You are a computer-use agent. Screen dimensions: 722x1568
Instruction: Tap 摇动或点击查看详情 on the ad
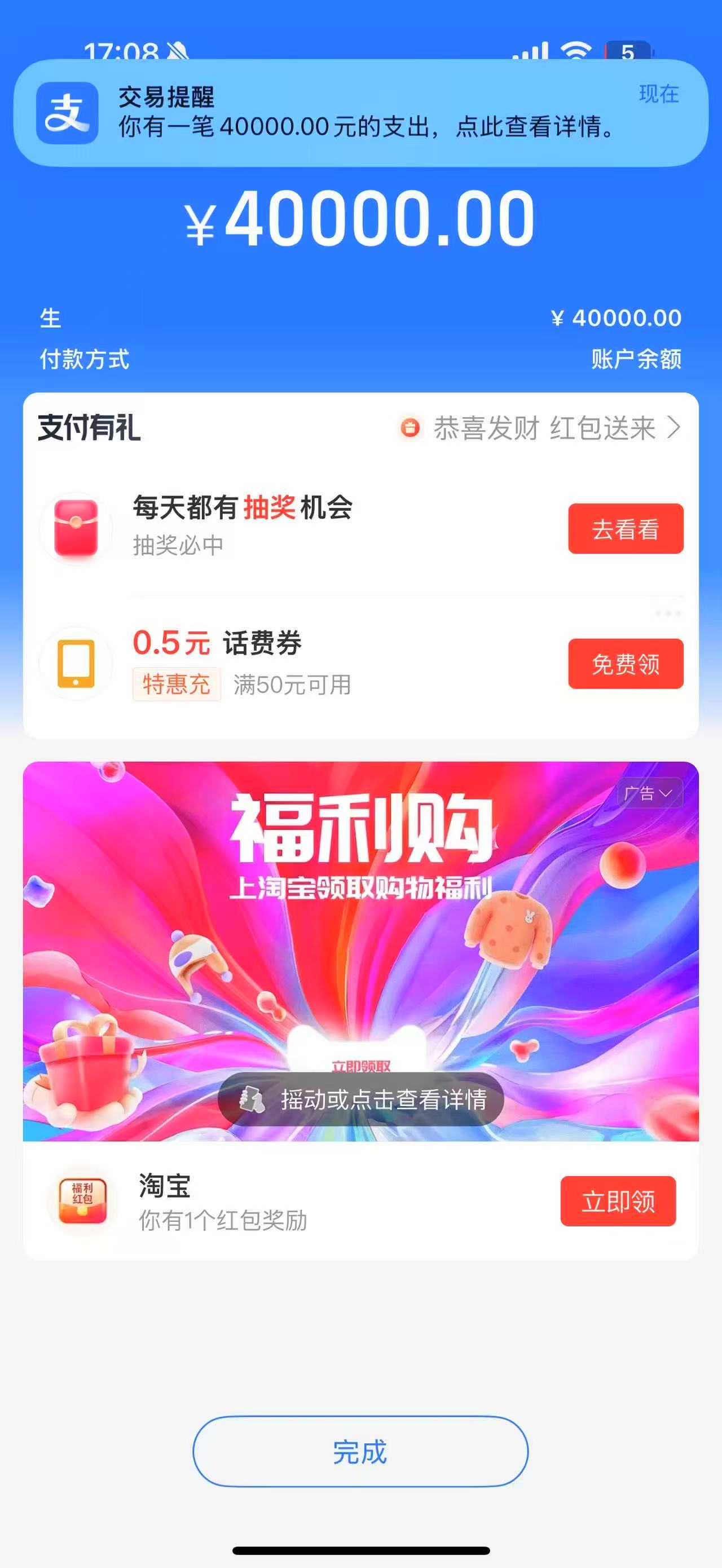click(x=360, y=1099)
